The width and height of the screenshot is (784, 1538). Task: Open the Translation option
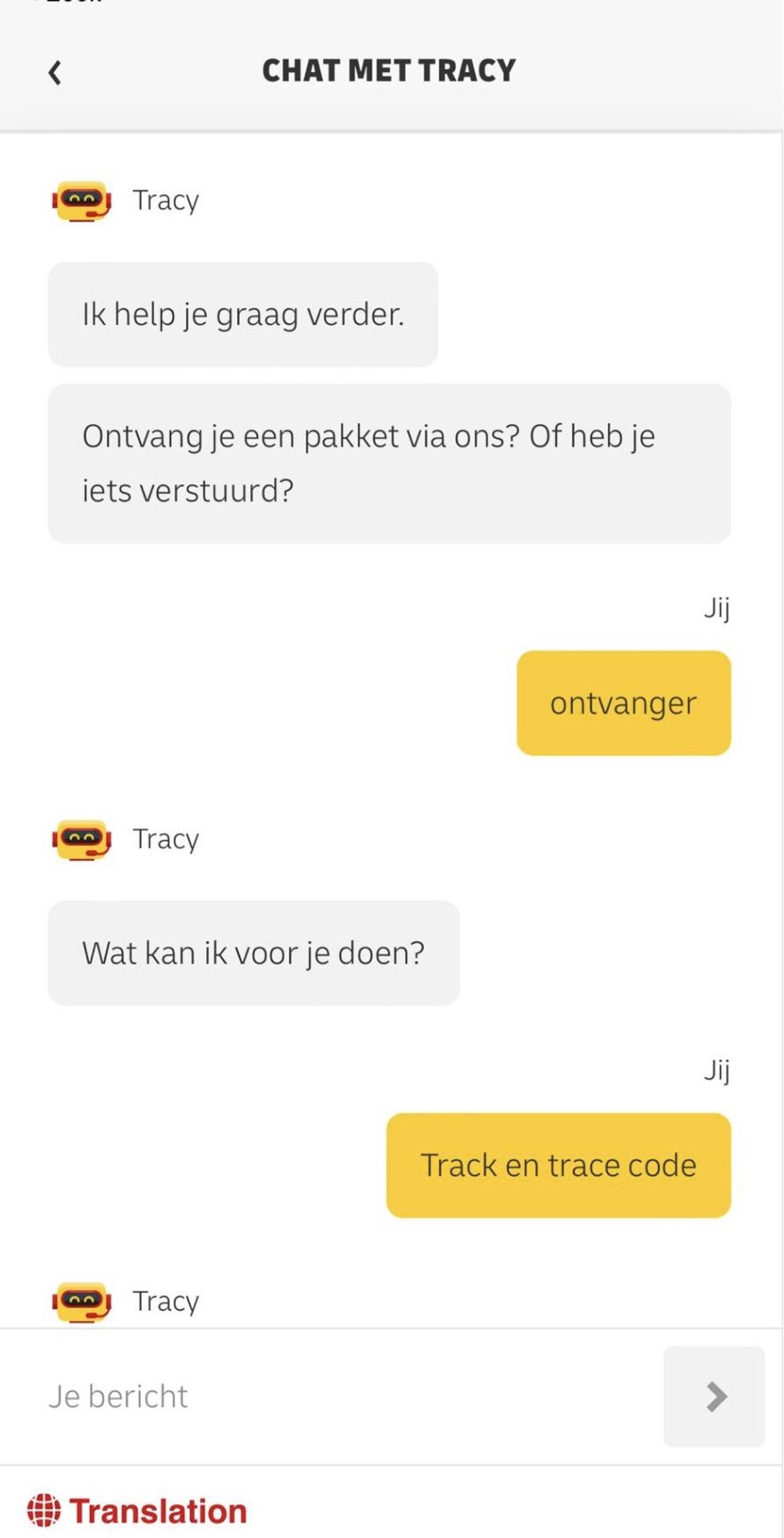[x=137, y=1511]
